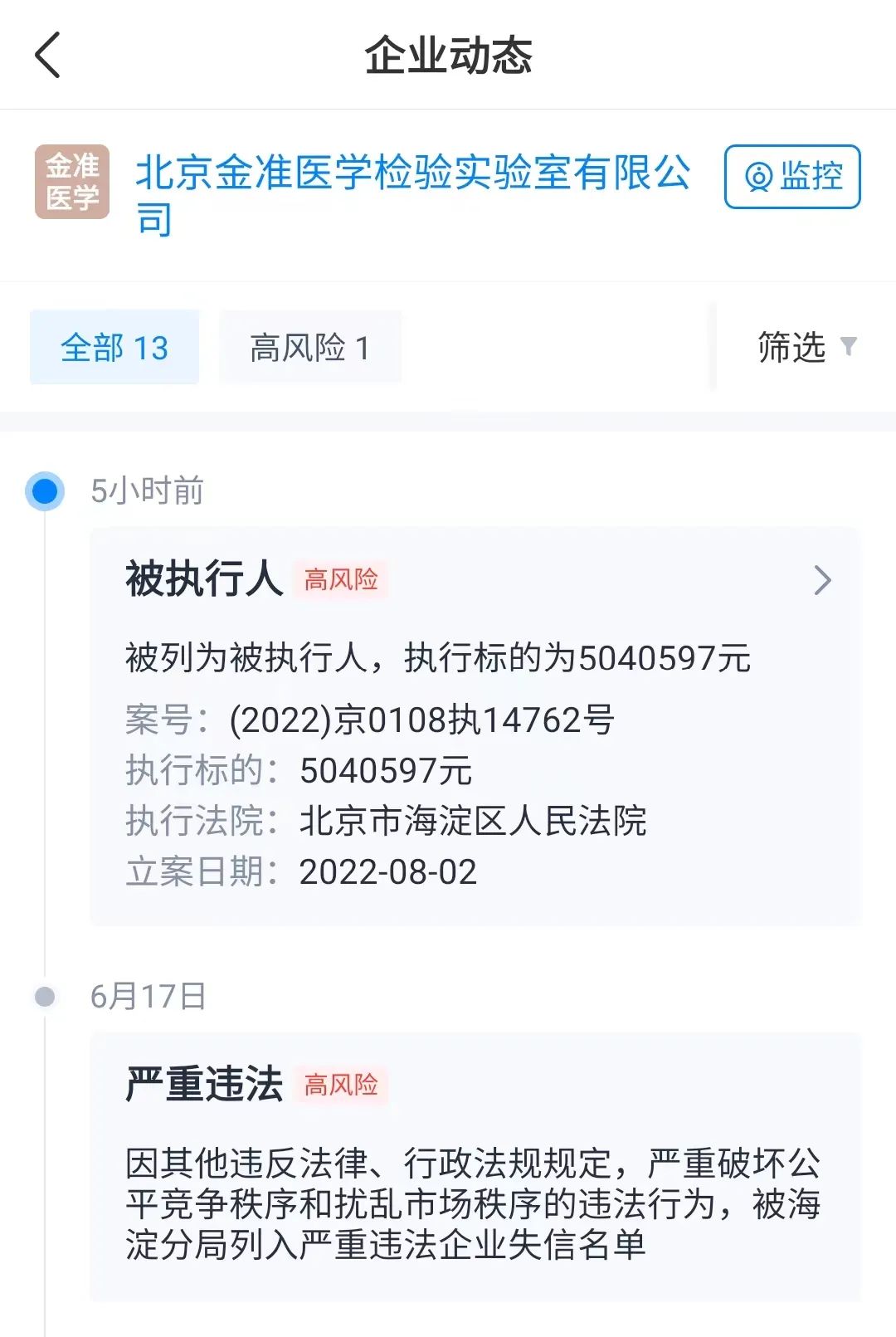
Task: Go back using the top-left arrow
Action: point(48,56)
